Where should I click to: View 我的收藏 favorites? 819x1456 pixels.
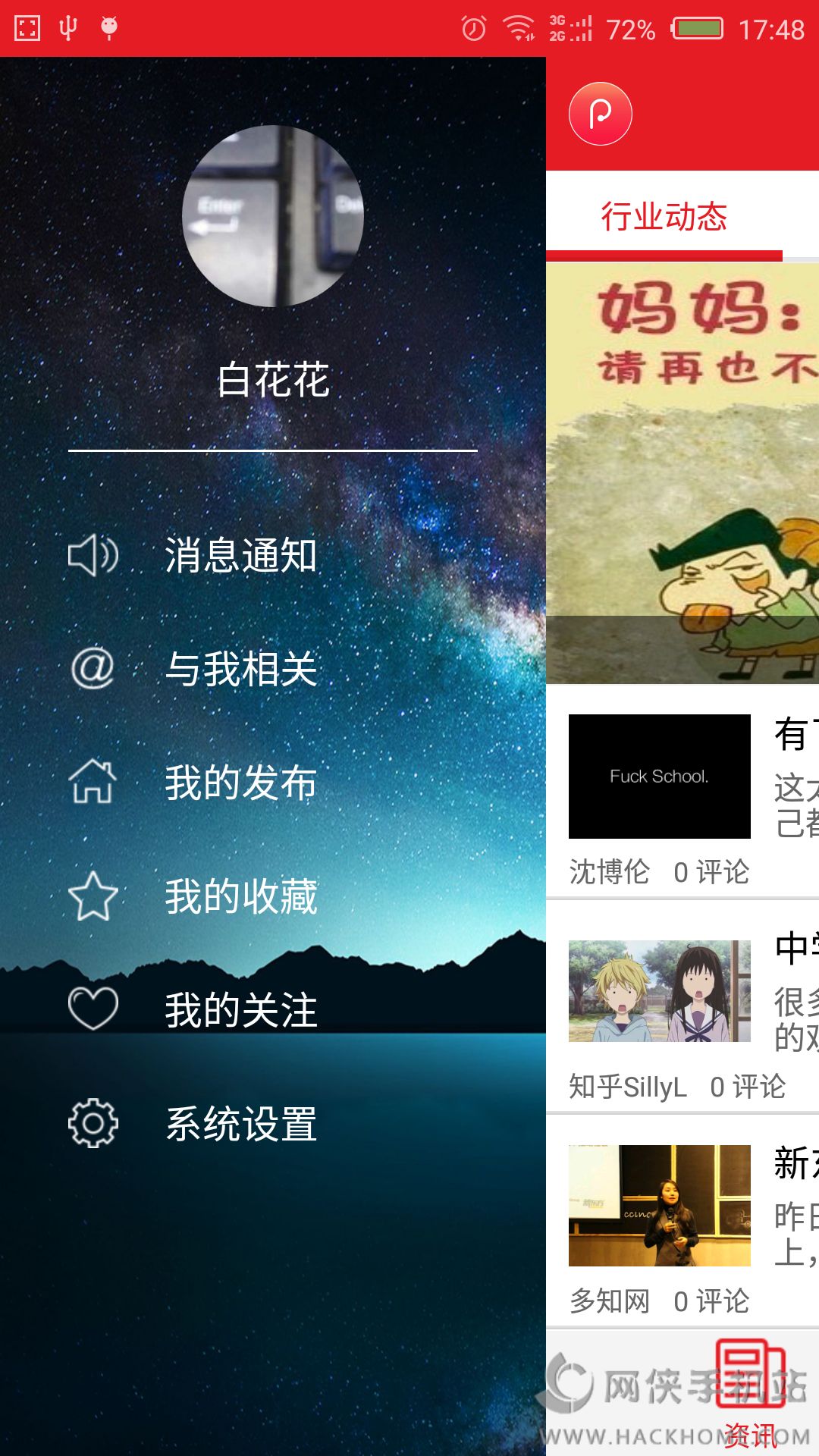(273, 896)
